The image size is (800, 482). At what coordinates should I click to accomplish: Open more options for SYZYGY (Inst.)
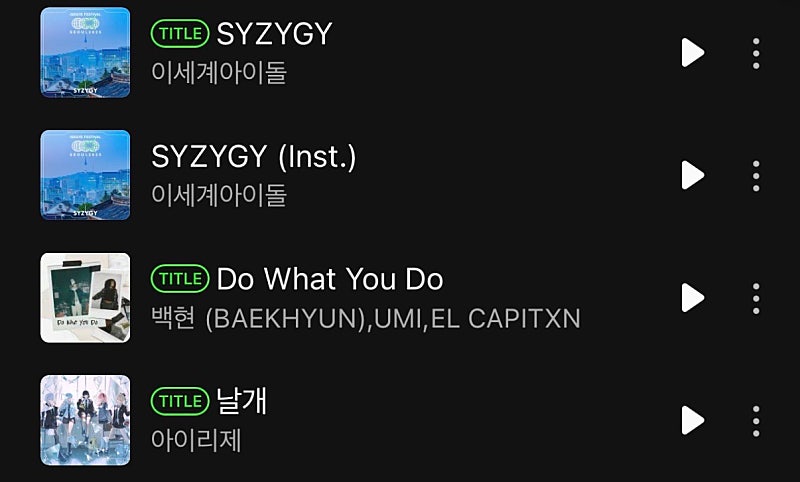pos(756,175)
